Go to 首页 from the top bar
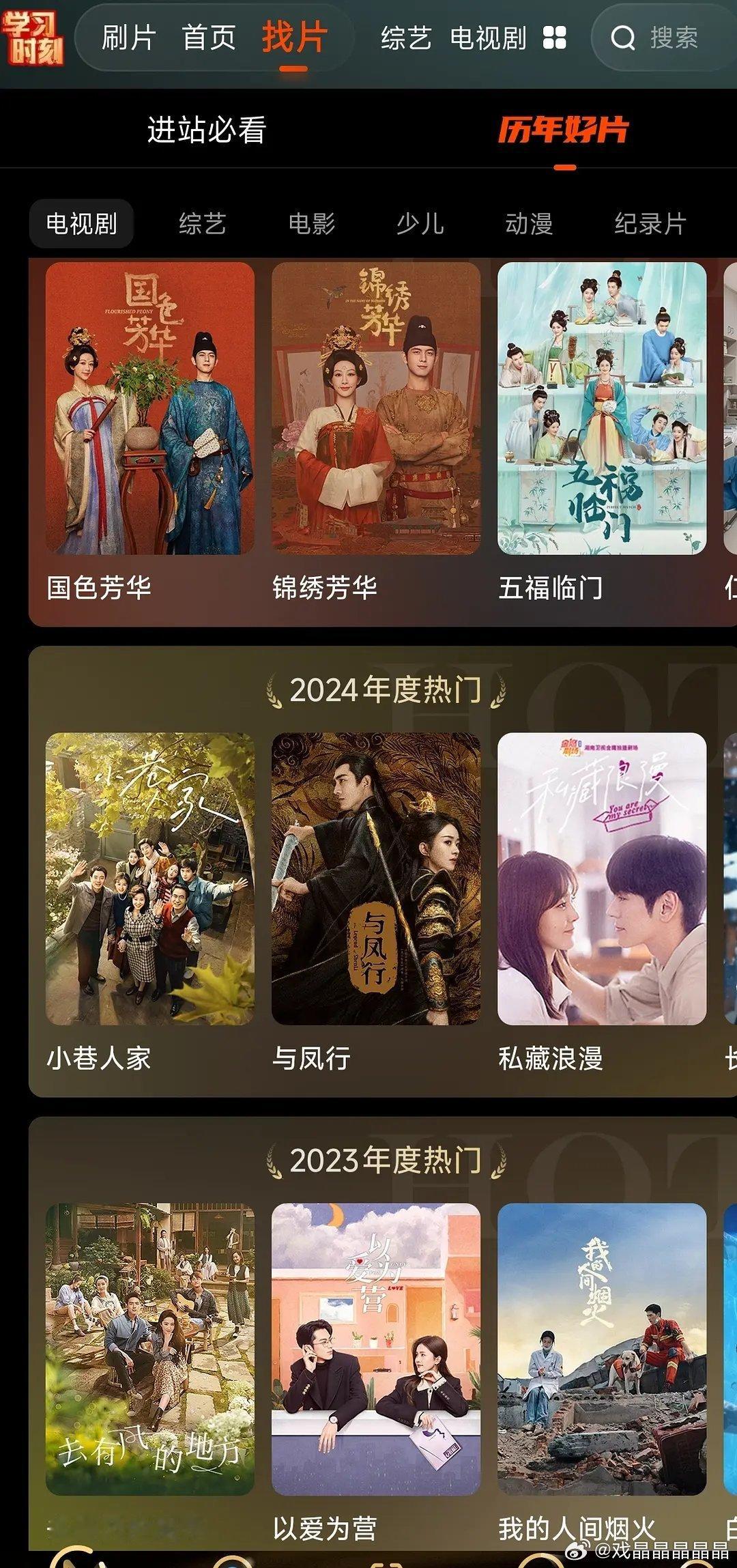Image resolution: width=737 pixels, height=1568 pixels. point(209,40)
